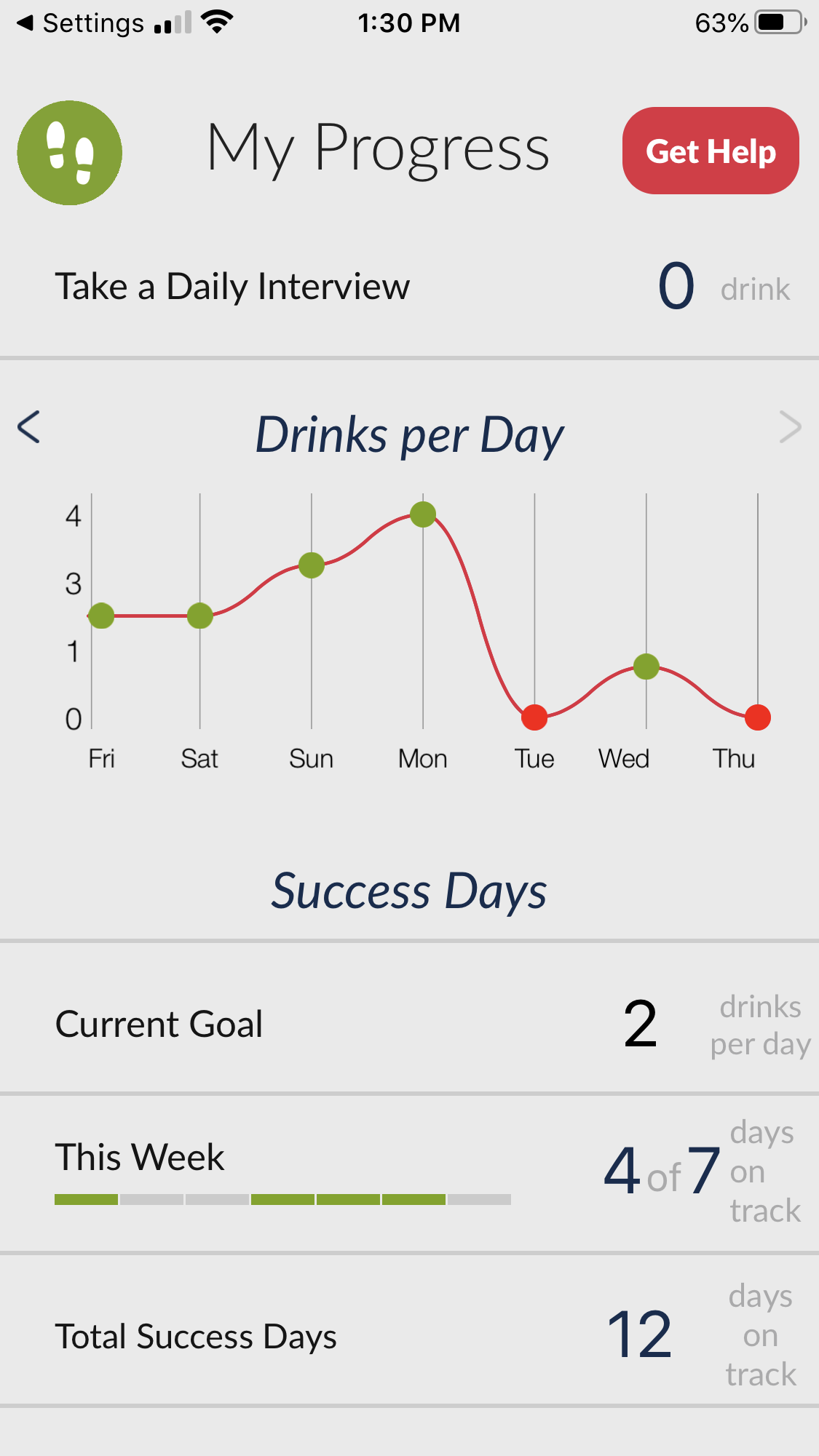
Task: Tap the Get Help button
Action: click(x=710, y=151)
